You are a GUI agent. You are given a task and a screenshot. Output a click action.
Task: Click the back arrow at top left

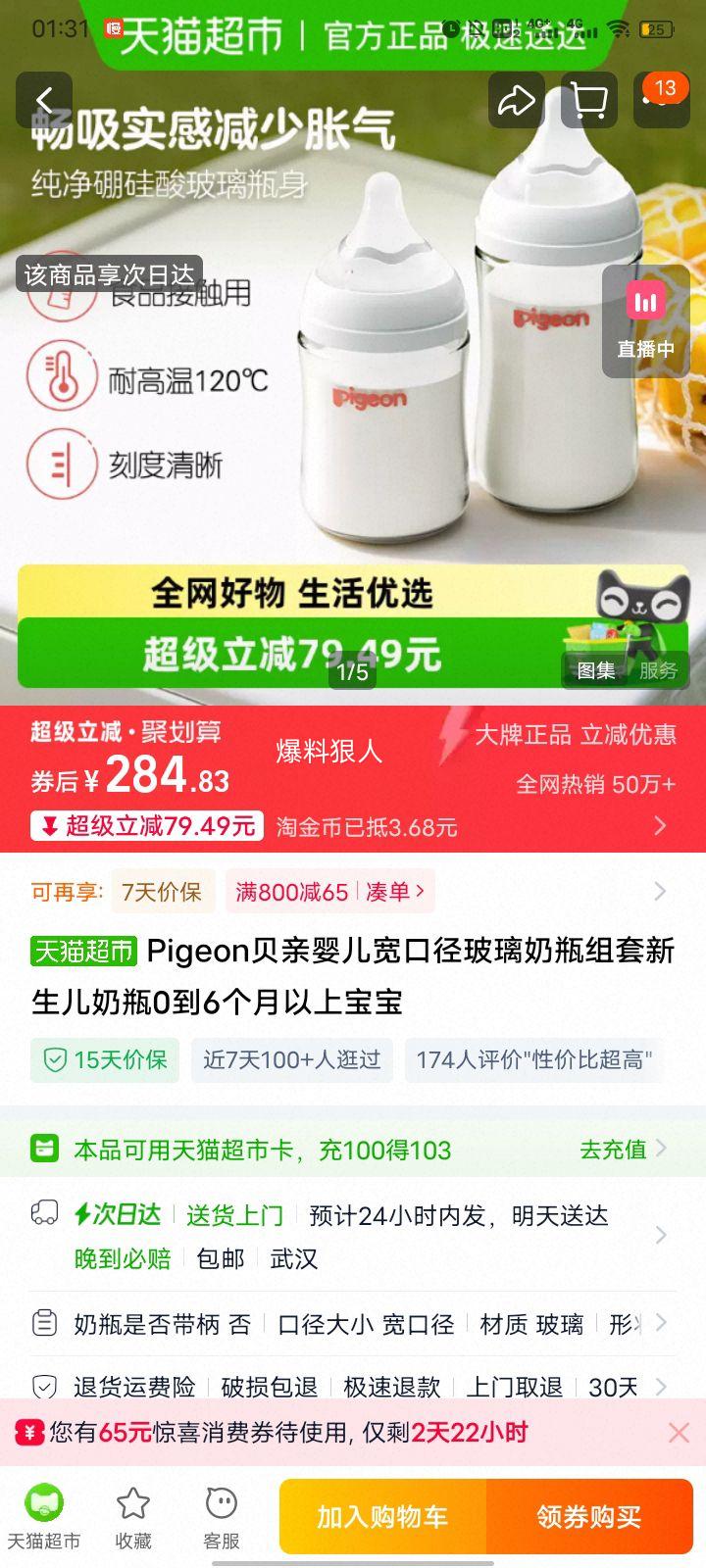coord(43,100)
